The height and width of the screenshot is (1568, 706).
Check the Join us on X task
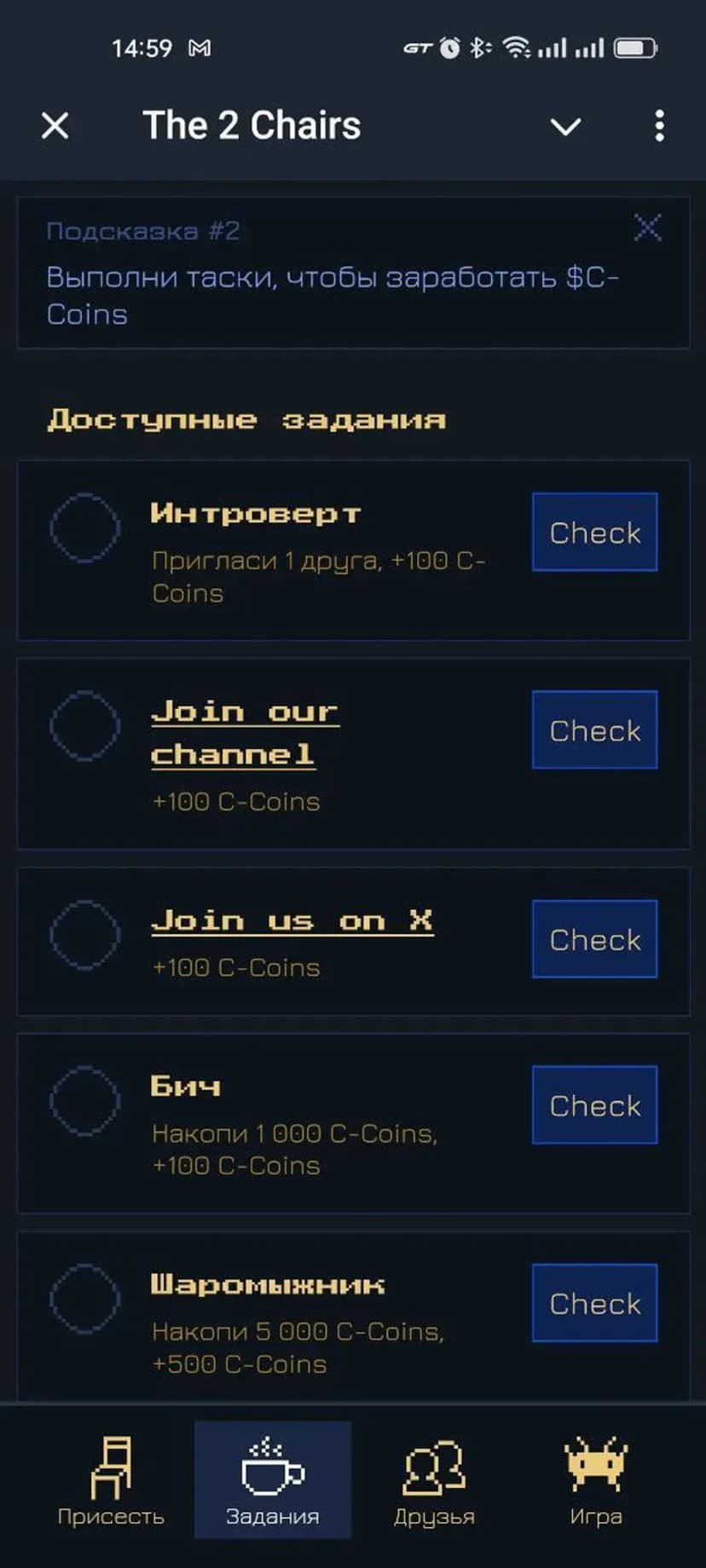pyautogui.click(x=594, y=939)
